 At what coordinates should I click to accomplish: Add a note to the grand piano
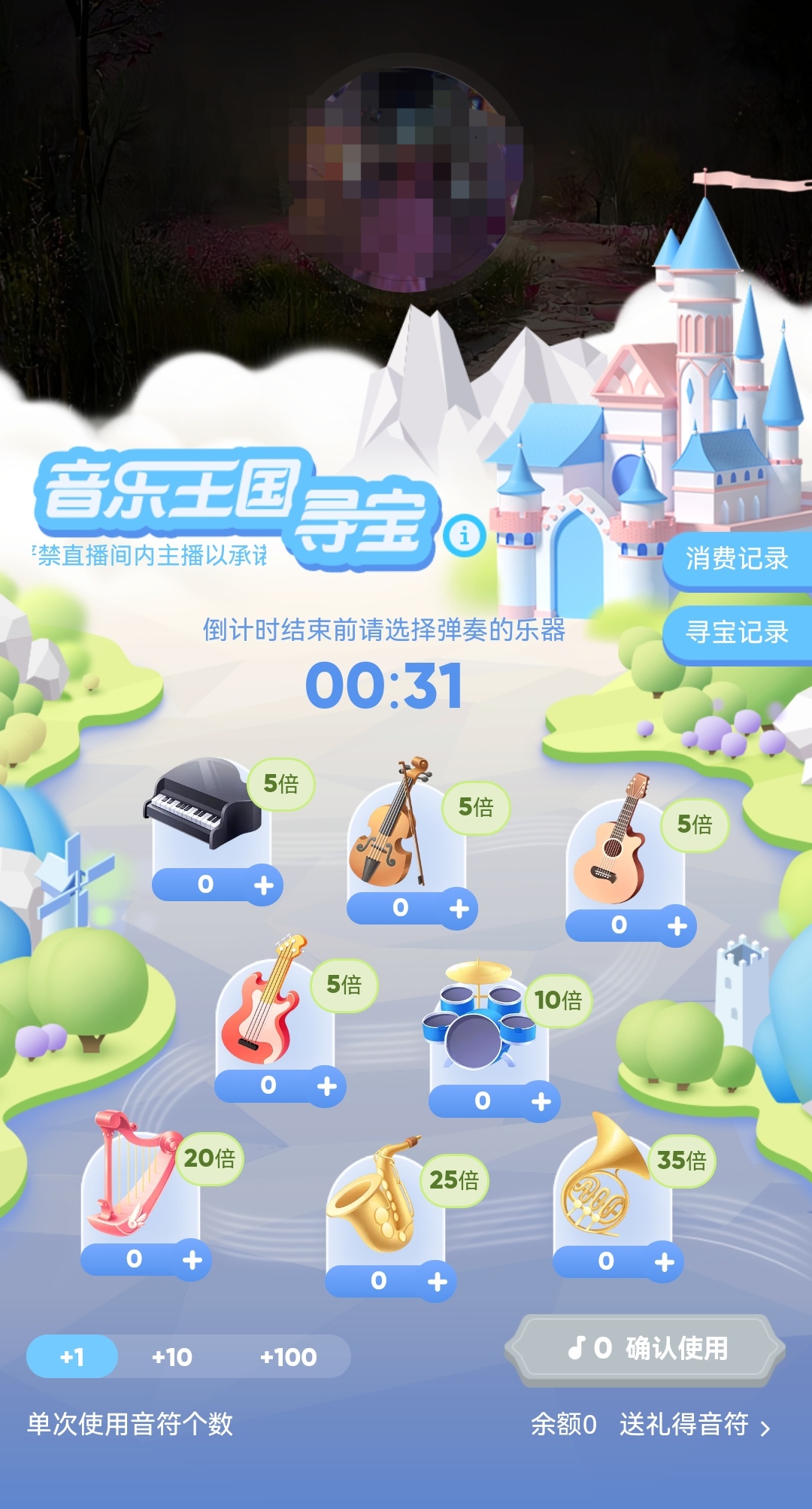click(263, 885)
